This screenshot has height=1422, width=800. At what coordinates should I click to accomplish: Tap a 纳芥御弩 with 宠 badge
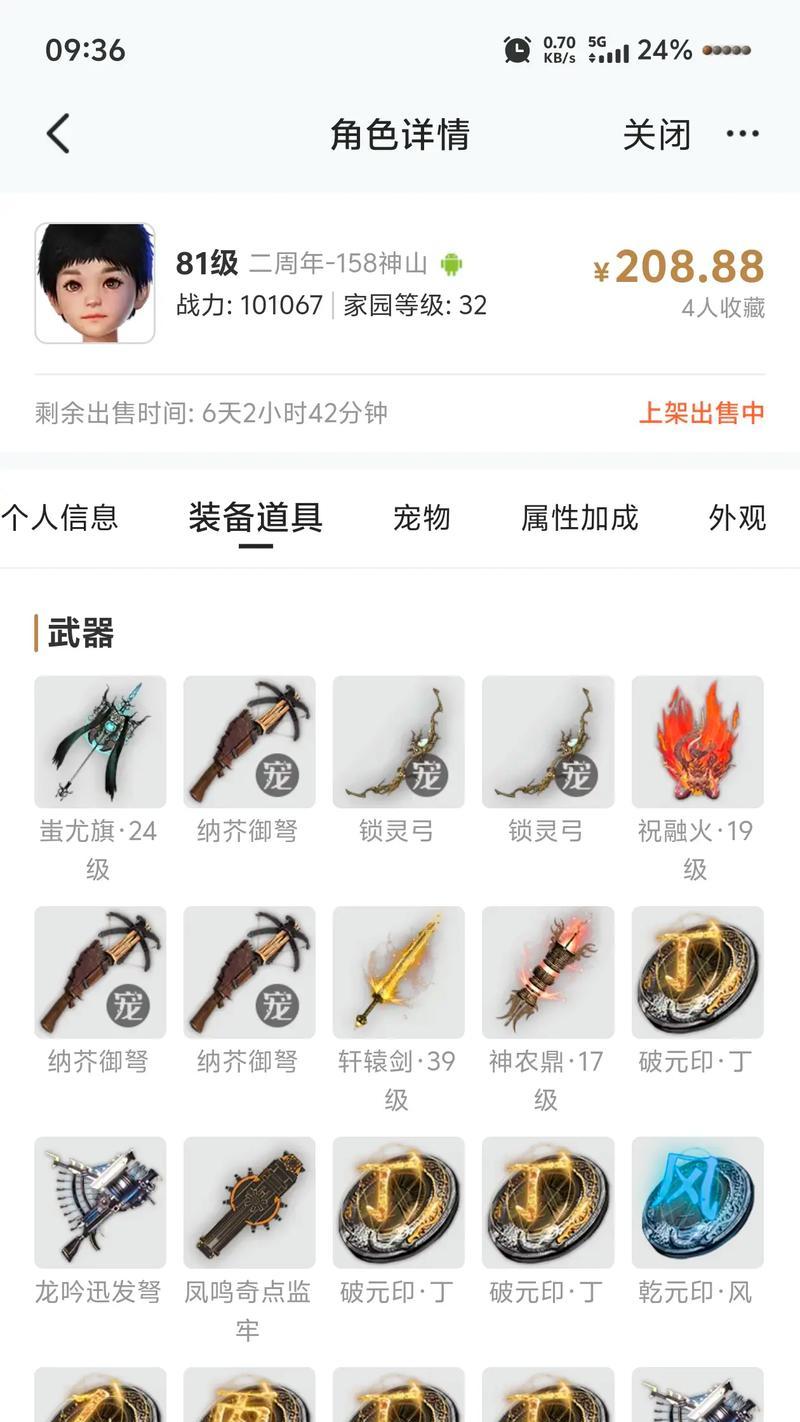(x=248, y=741)
